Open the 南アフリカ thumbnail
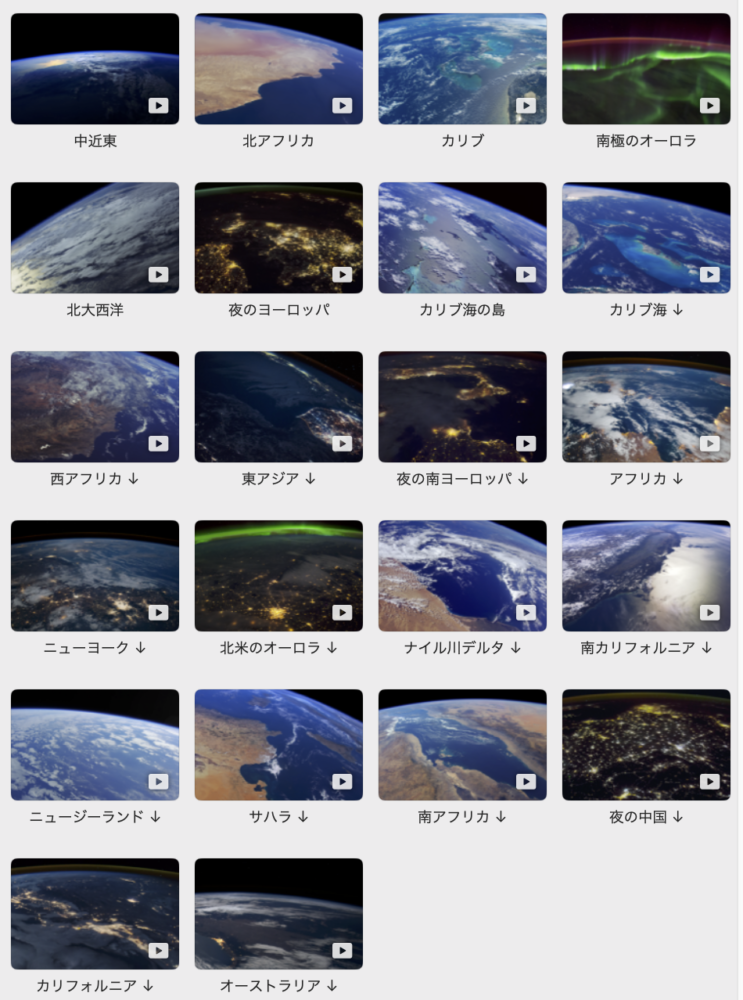 click(x=462, y=745)
